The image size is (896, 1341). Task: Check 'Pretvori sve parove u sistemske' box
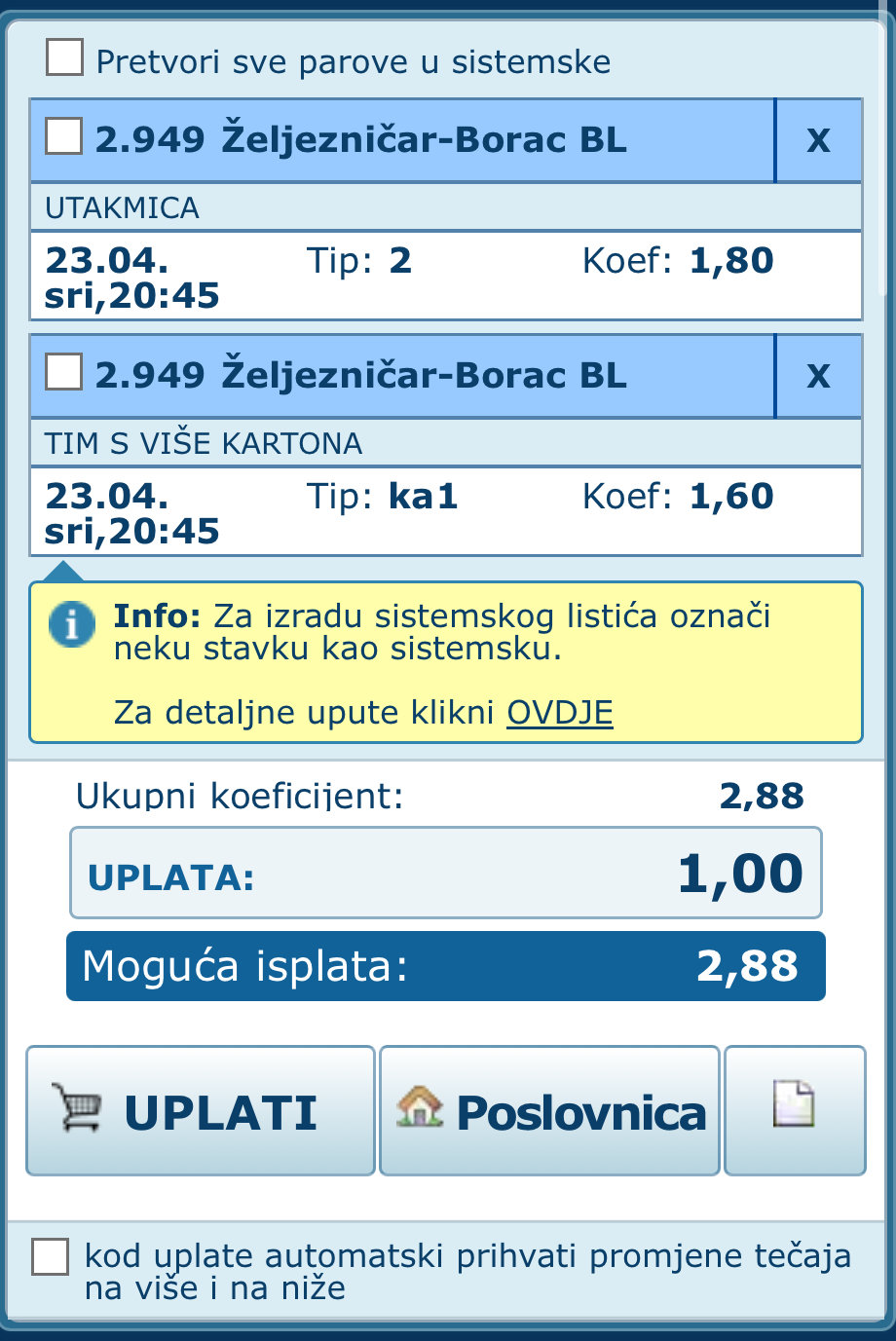(64, 57)
